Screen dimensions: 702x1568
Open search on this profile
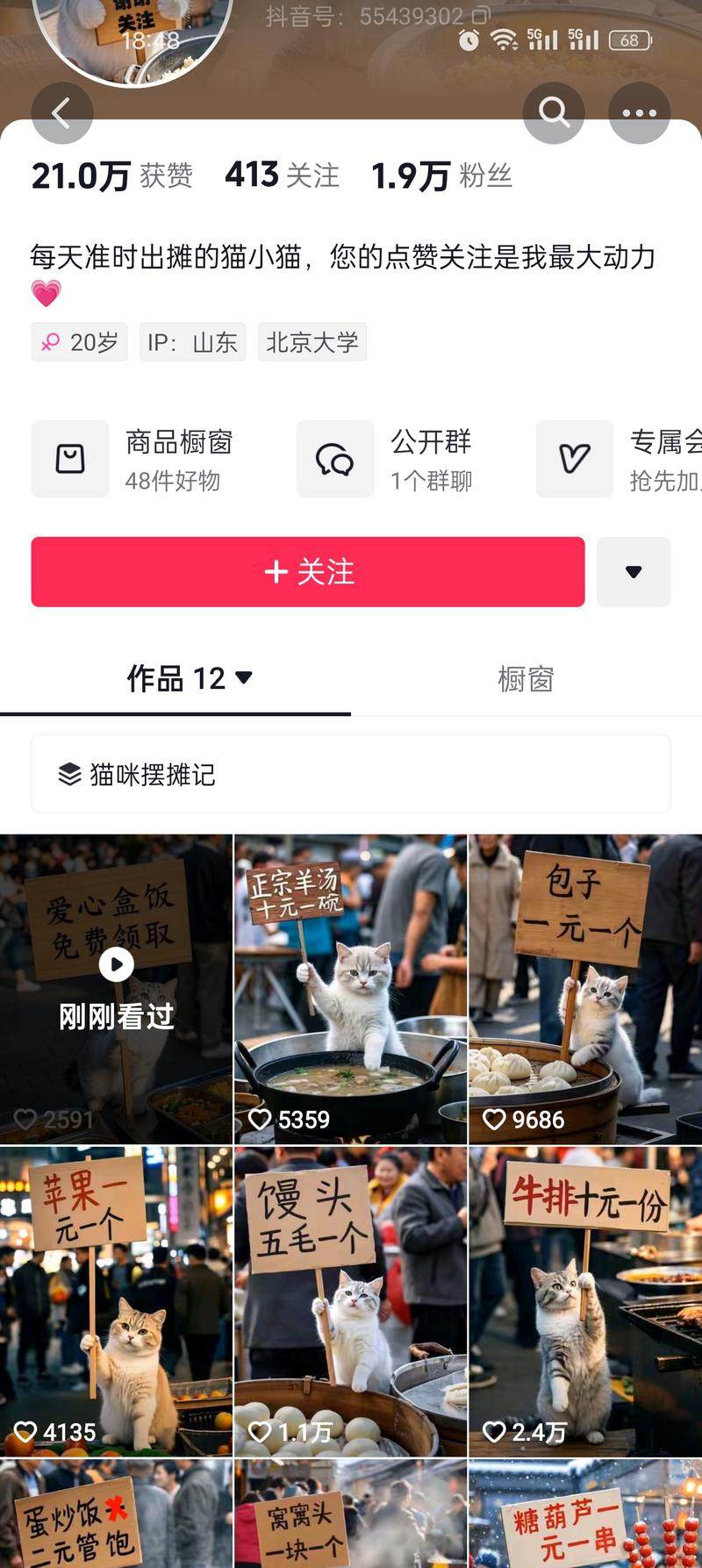pyautogui.click(x=554, y=113)
